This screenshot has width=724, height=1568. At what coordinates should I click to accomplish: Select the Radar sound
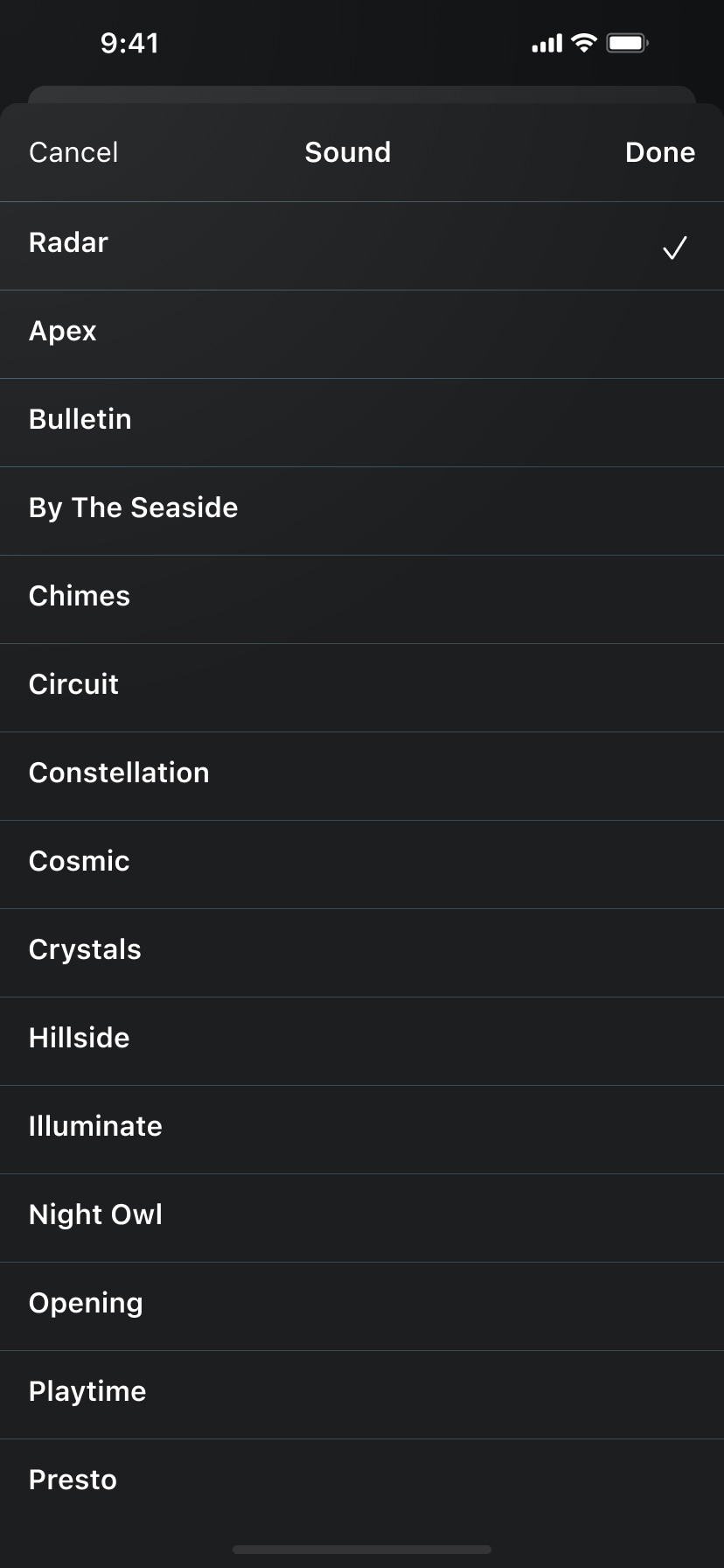[362, 246]
